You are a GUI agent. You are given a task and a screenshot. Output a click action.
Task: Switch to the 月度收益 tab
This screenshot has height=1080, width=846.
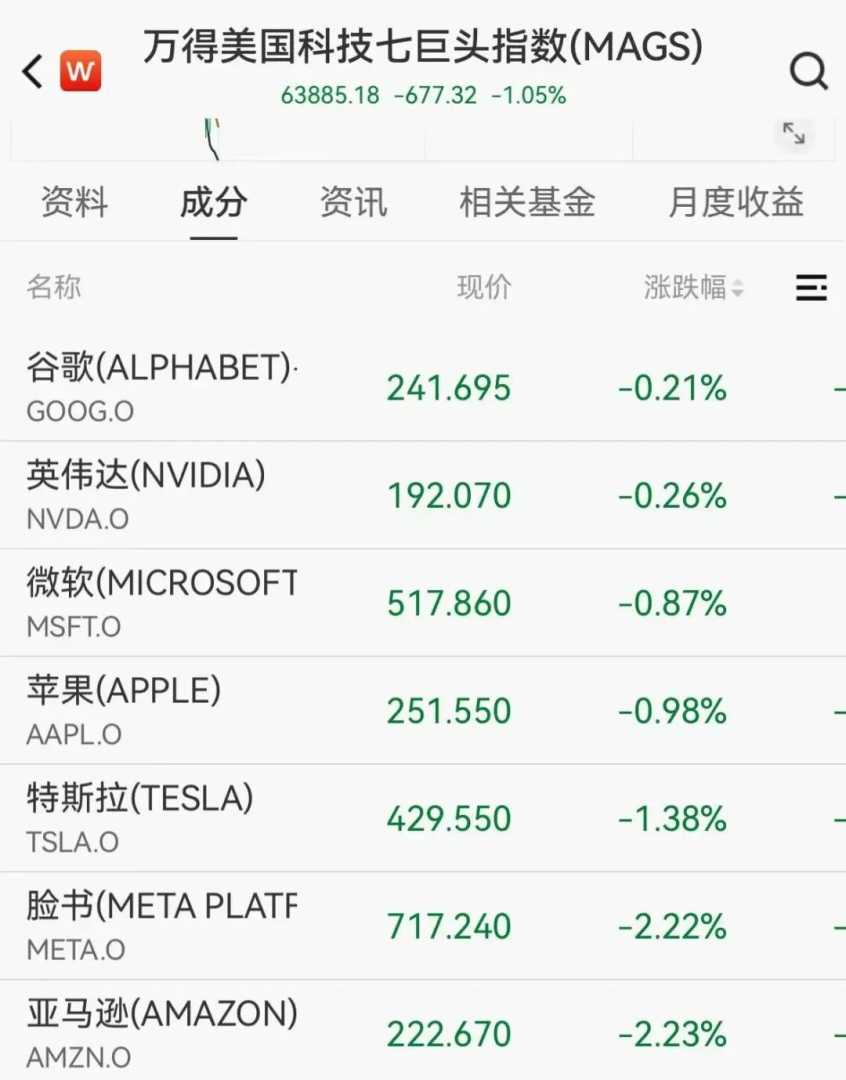click(735, 202)
